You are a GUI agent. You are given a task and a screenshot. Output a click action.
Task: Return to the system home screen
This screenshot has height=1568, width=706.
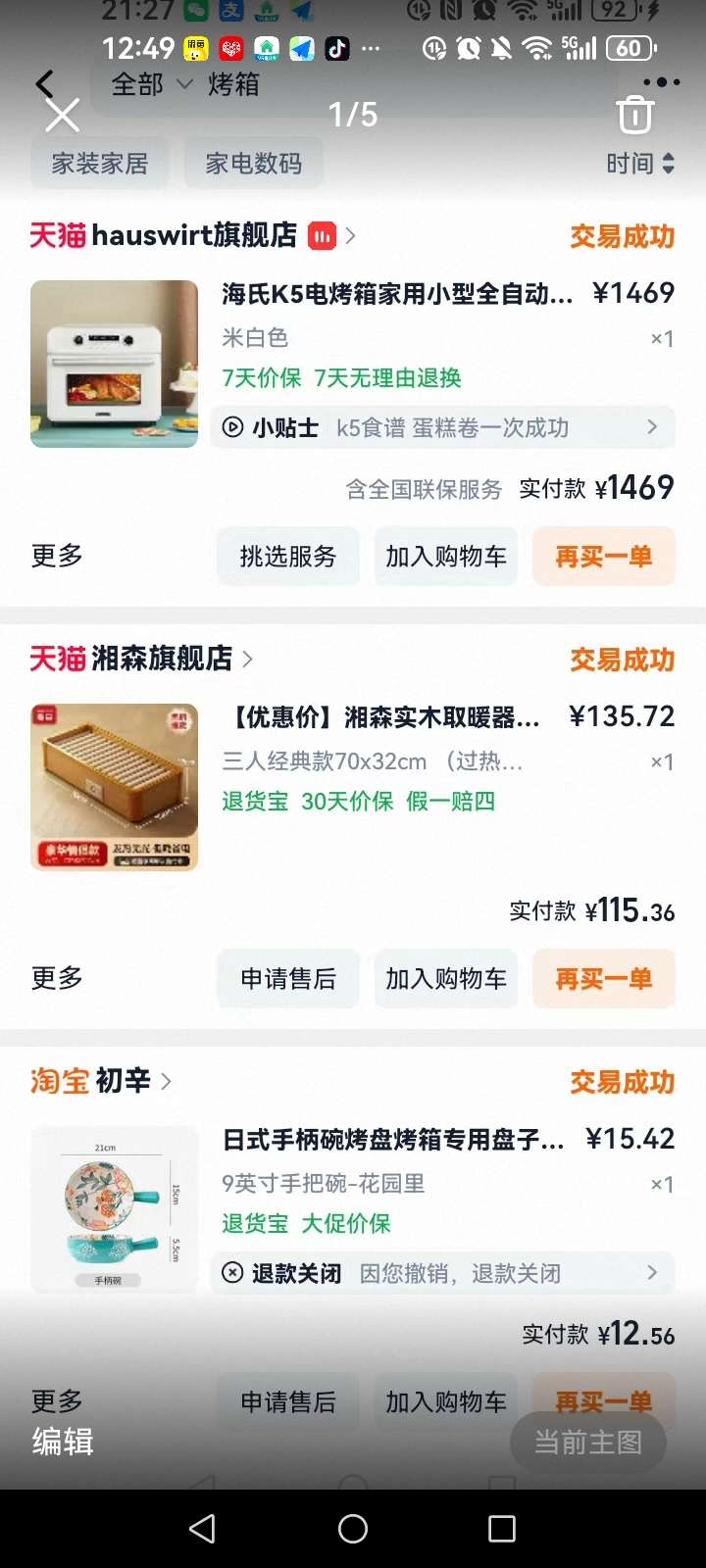353,1529
